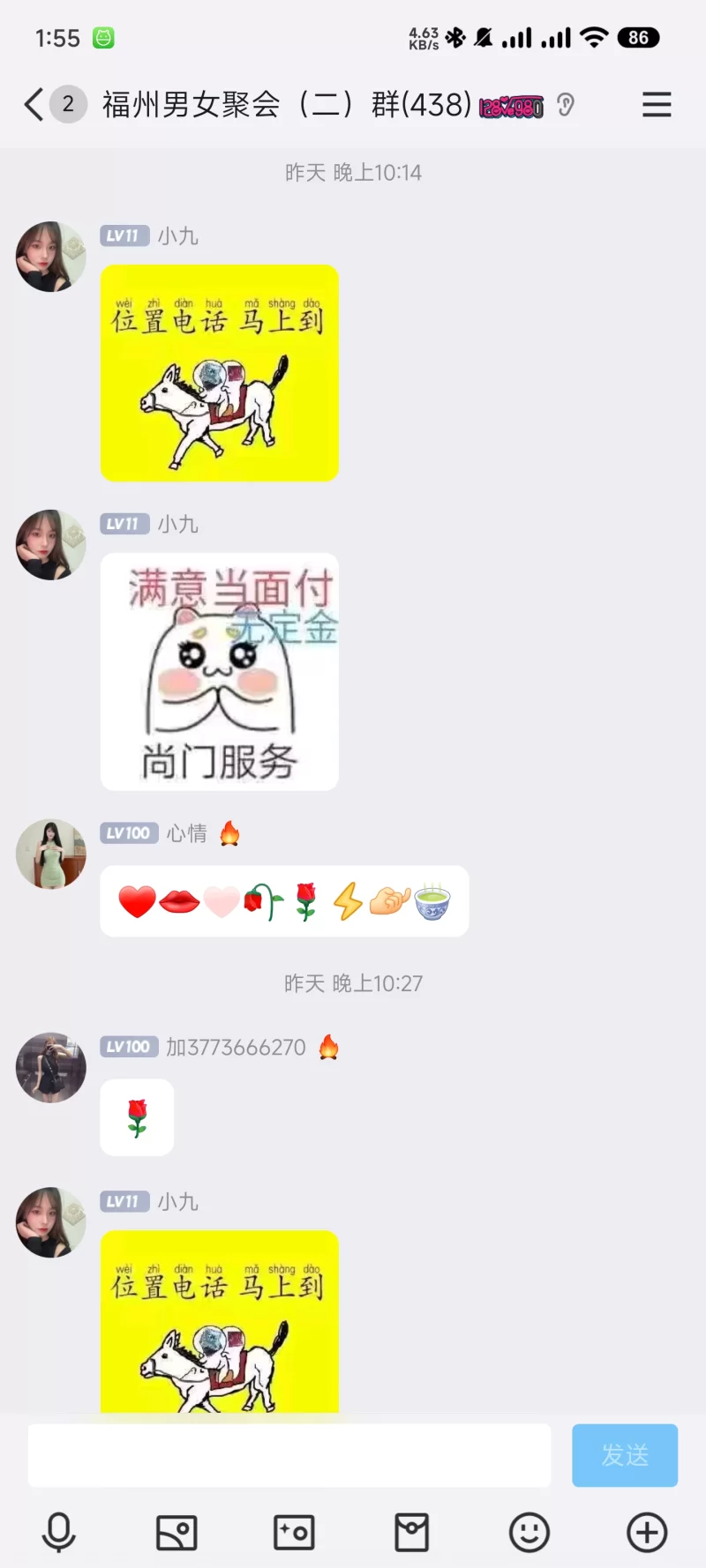
Task: Open the photo gallery picker
Action: [x=176, y=1533]
